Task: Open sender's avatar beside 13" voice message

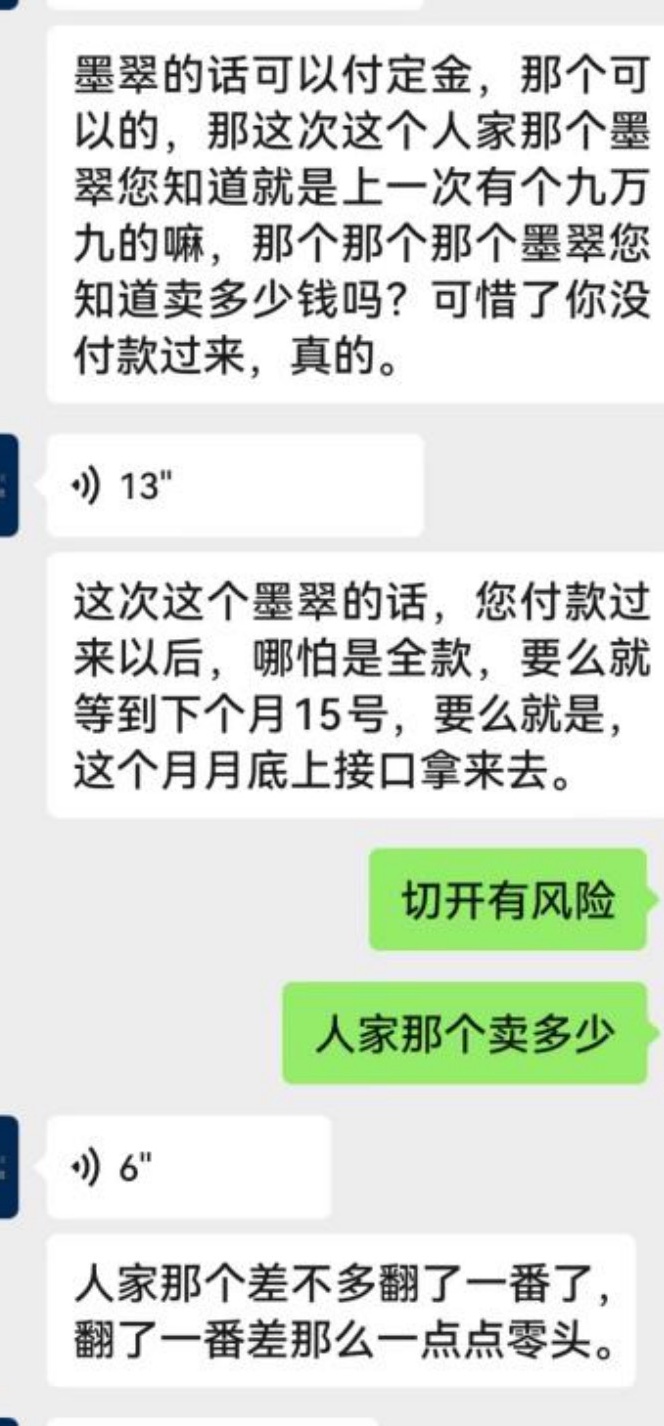Action: [x=7, y=486]
